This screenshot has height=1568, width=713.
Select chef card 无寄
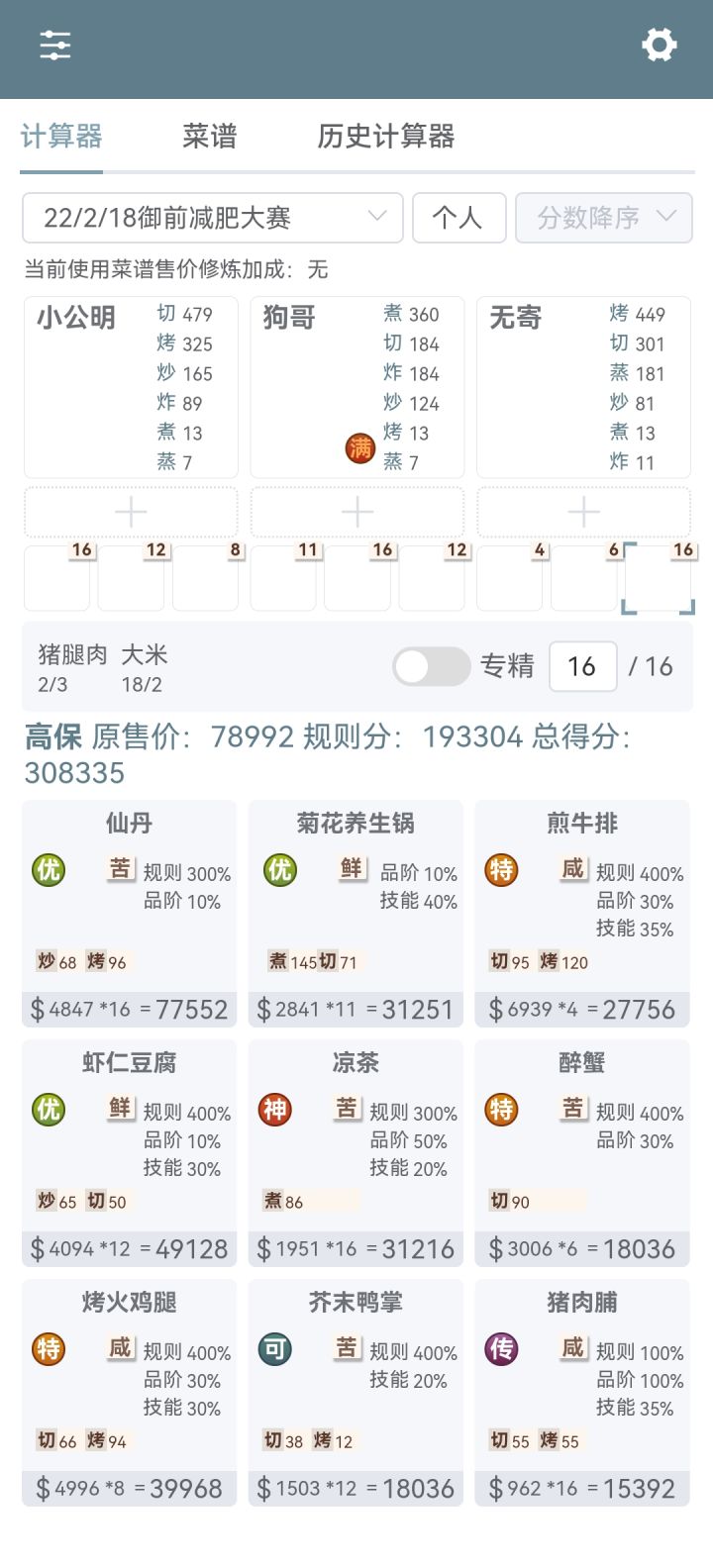click(583, 387)
